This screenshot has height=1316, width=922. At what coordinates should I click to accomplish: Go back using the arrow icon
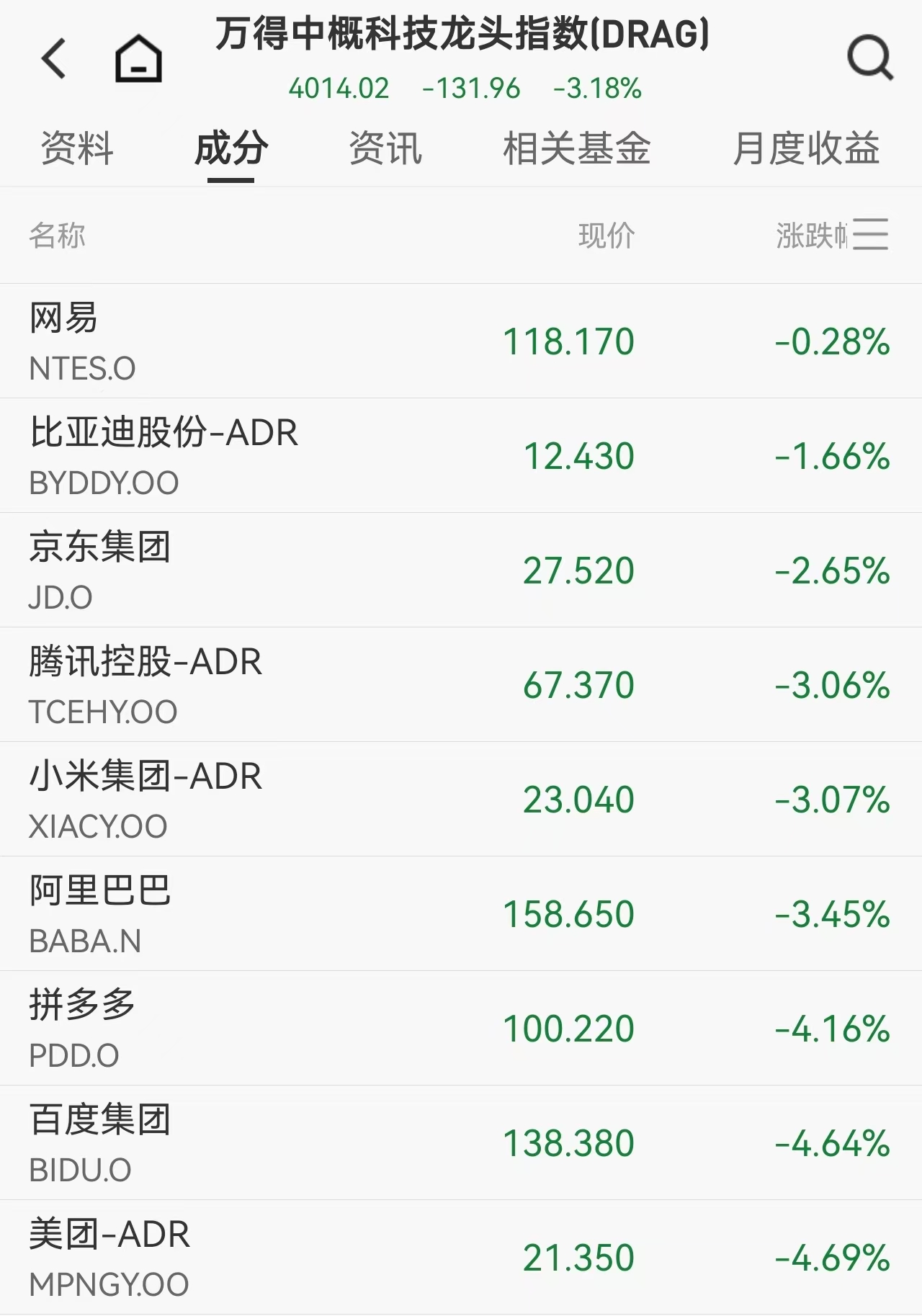coord(54,58)
